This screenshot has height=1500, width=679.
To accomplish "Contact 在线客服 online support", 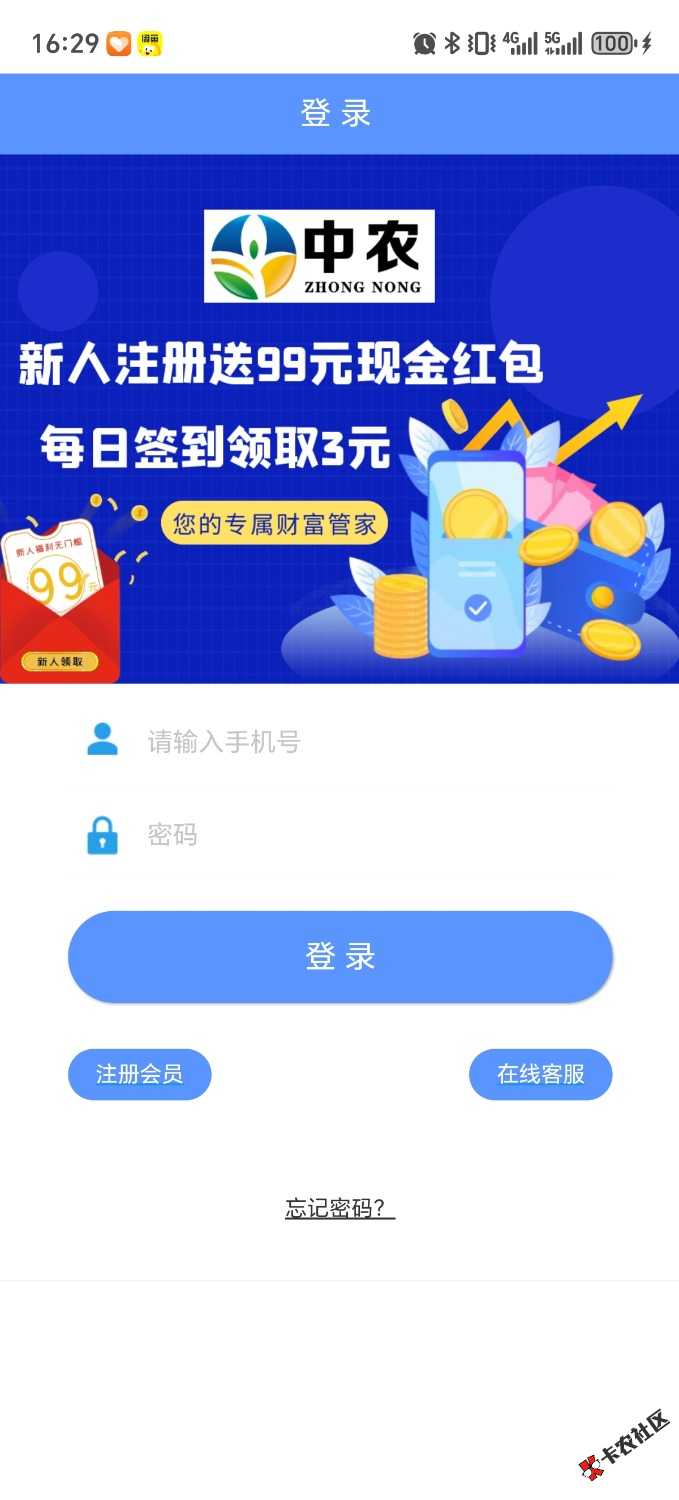I will coord(541,1075).
